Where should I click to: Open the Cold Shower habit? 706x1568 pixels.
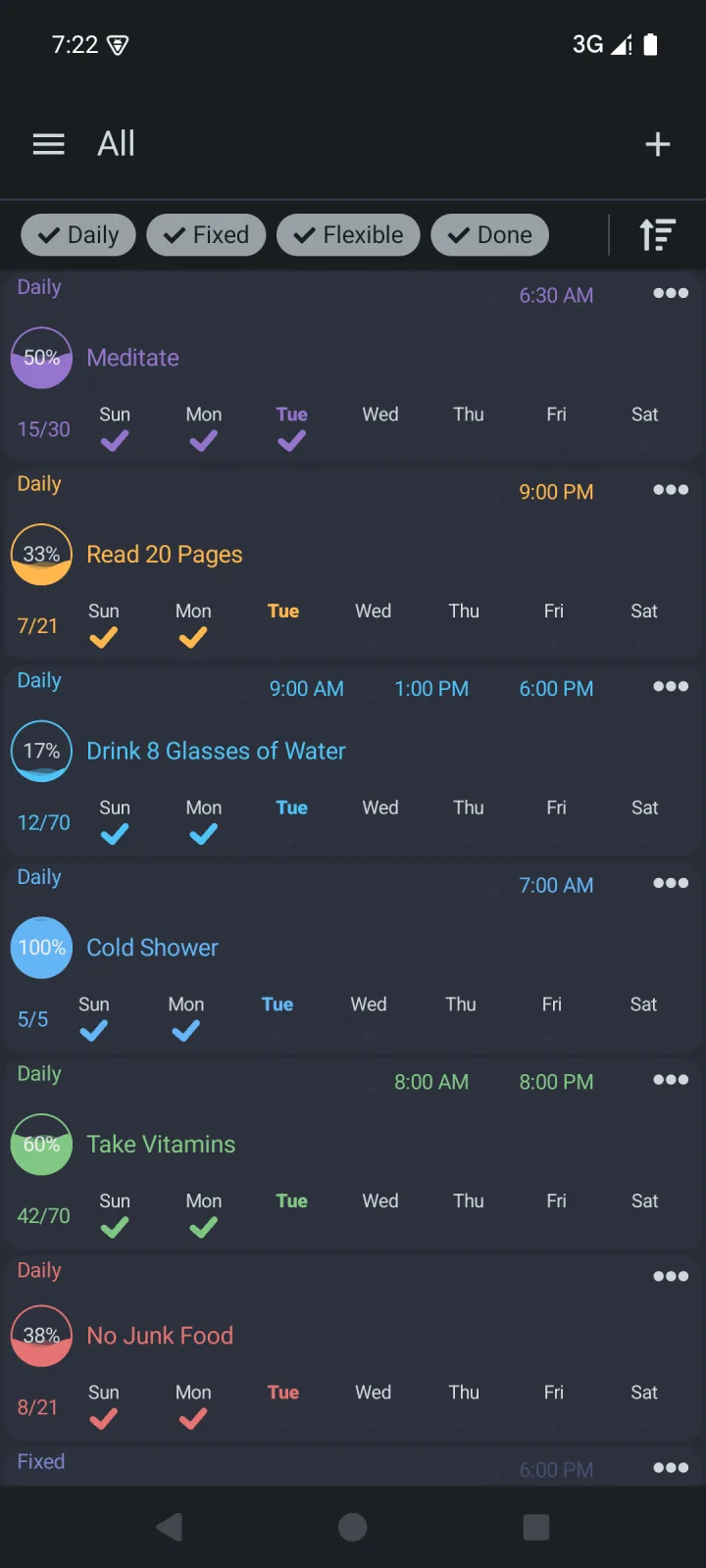152,948
